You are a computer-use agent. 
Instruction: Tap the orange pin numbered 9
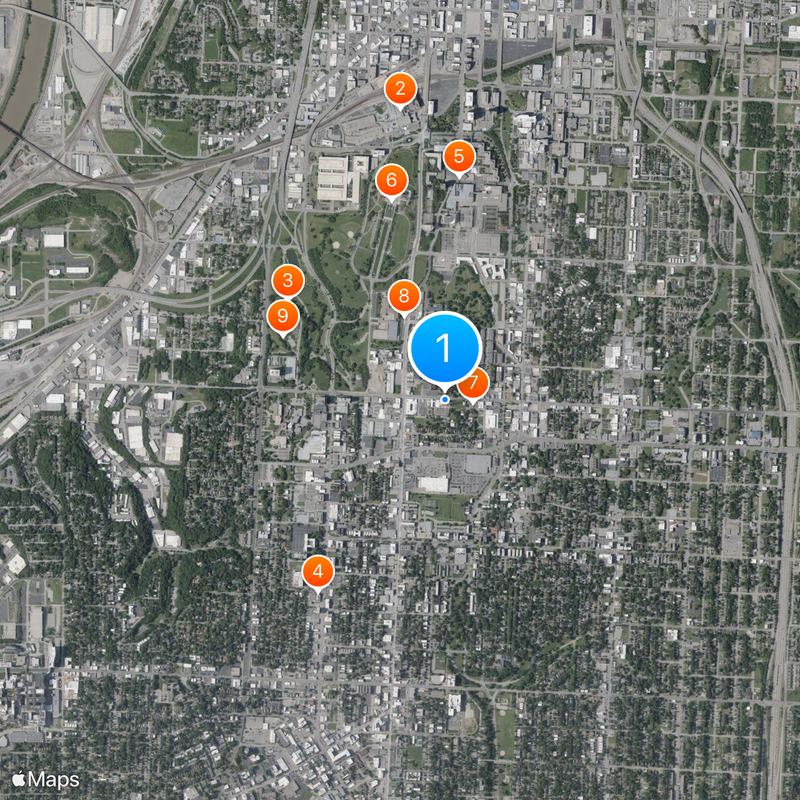tap(283, 316)
